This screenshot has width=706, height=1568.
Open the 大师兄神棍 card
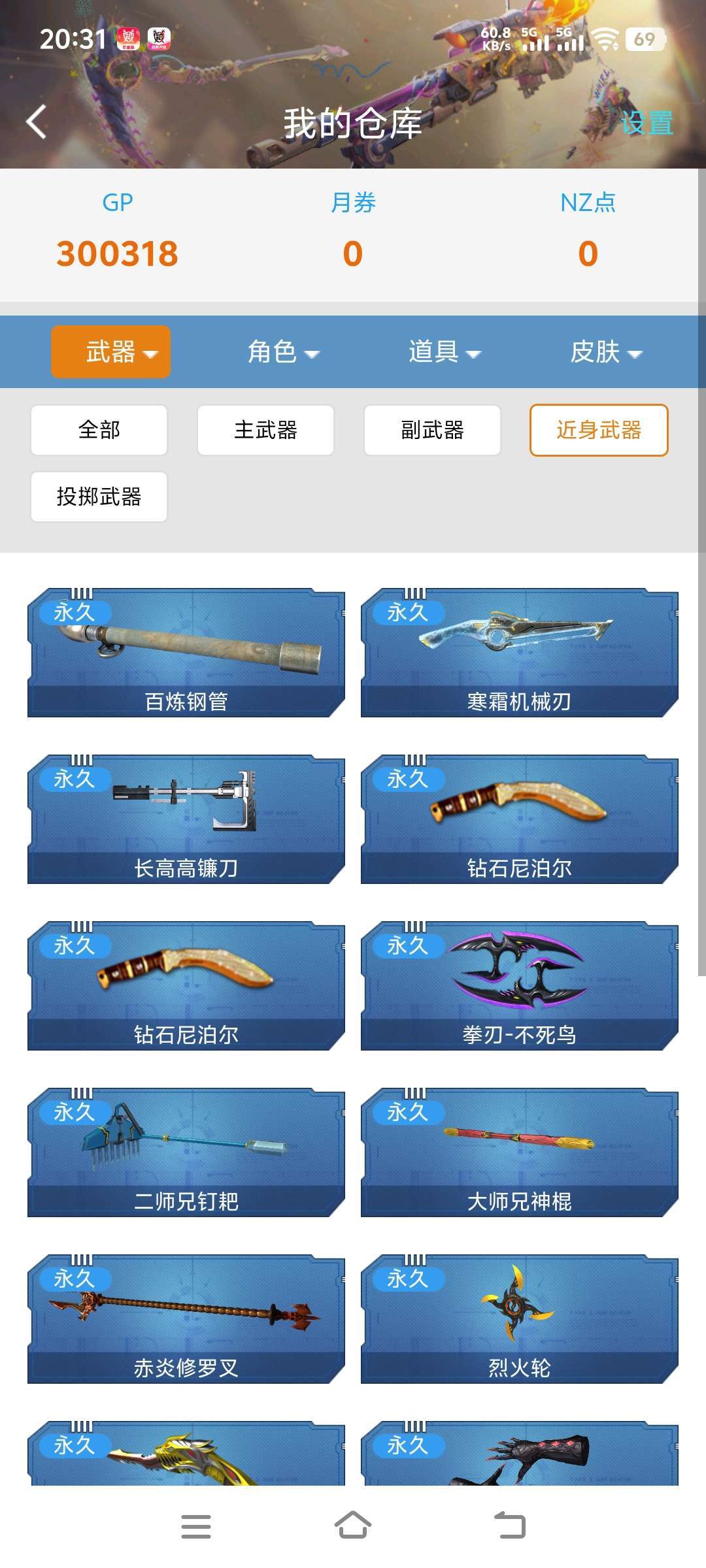point(520,1152)
